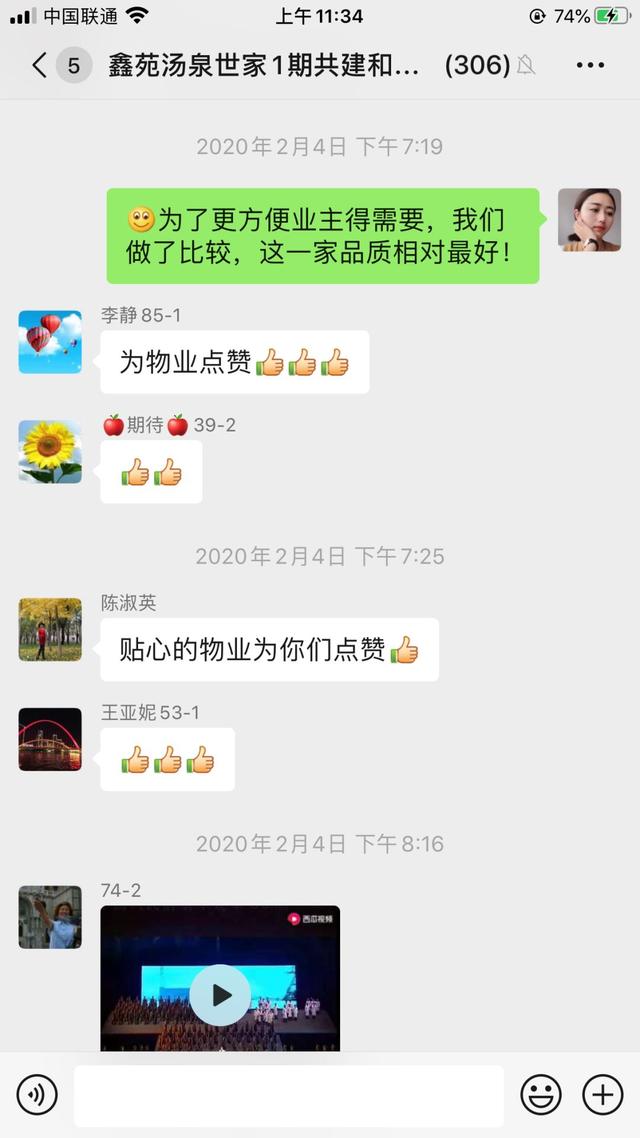The image size is (640, 1138).
Task: Open the group chat overflow menu
Action: tap(590, 65)
